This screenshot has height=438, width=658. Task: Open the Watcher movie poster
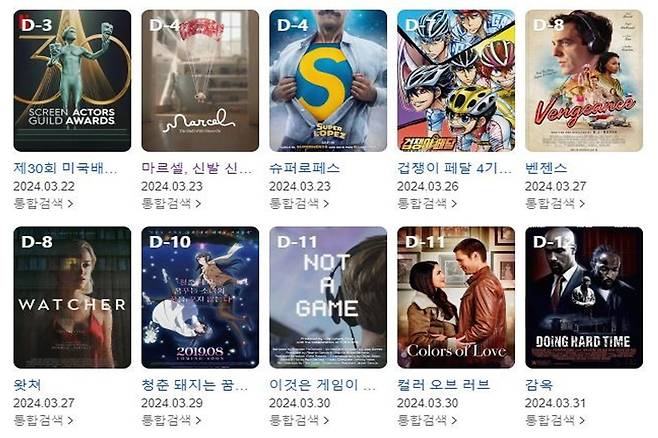[x=72, y=297]
